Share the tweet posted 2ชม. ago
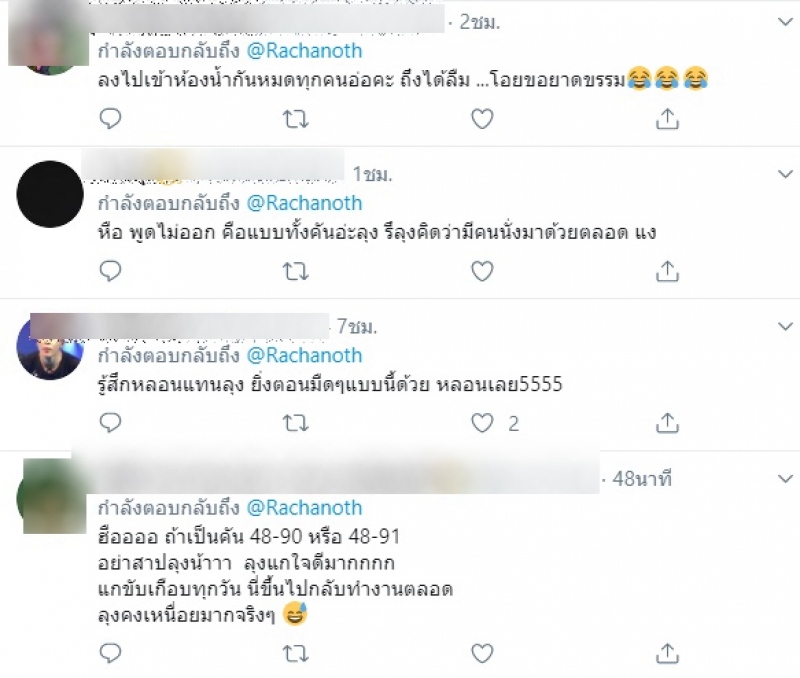The image size is (800, 678). click(x=667, y=119)
